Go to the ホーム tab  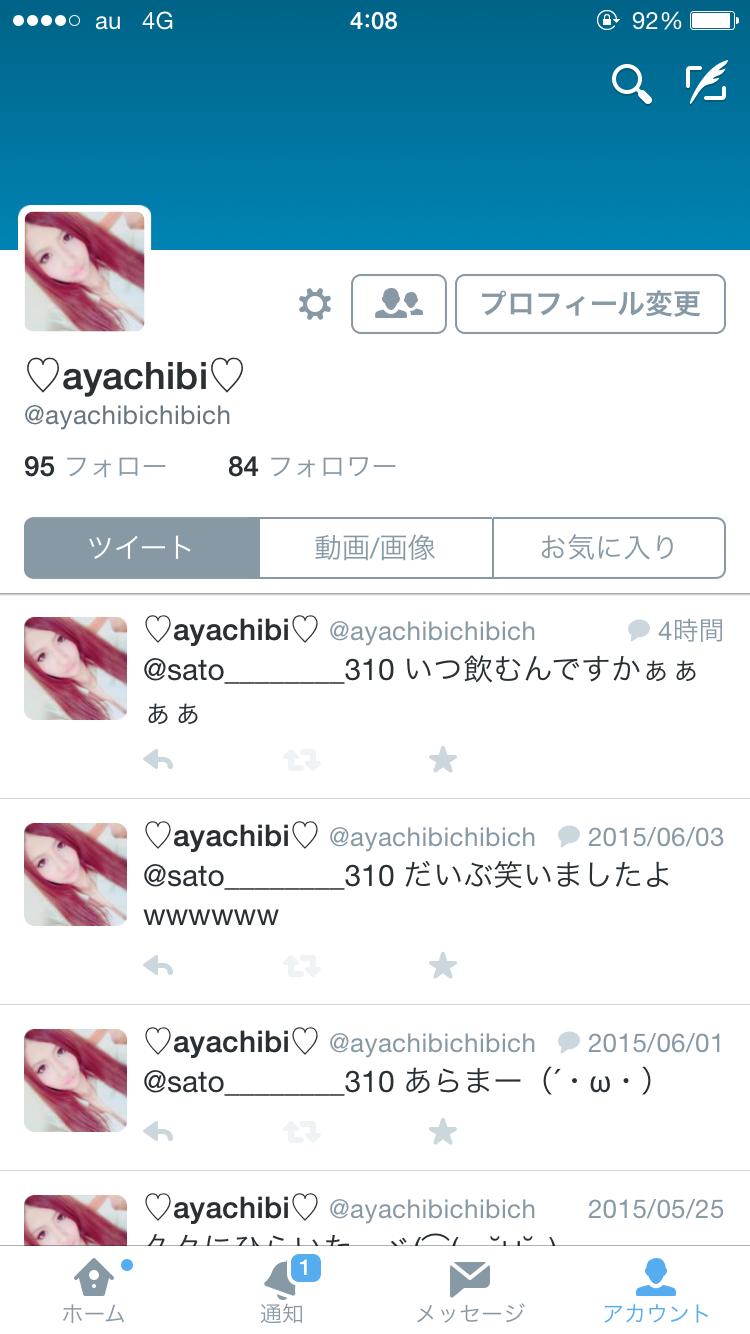point(94,1290)
